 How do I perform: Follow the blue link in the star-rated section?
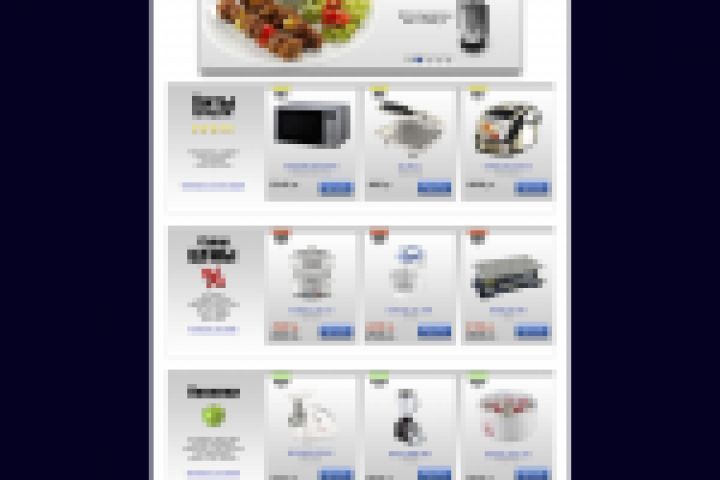[212, 186]
